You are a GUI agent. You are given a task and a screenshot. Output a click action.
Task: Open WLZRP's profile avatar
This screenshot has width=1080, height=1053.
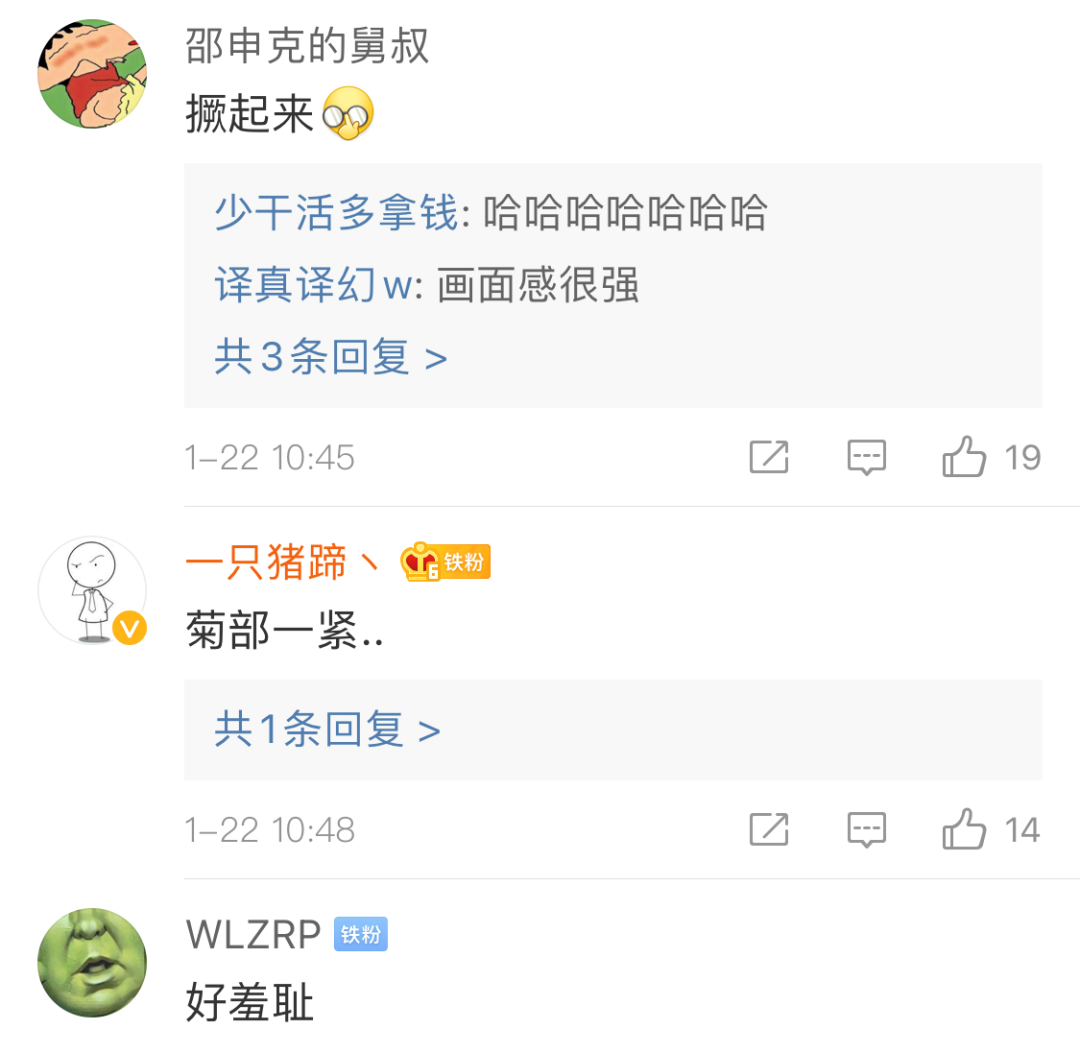pyautogui.click(x=92, y=963)
